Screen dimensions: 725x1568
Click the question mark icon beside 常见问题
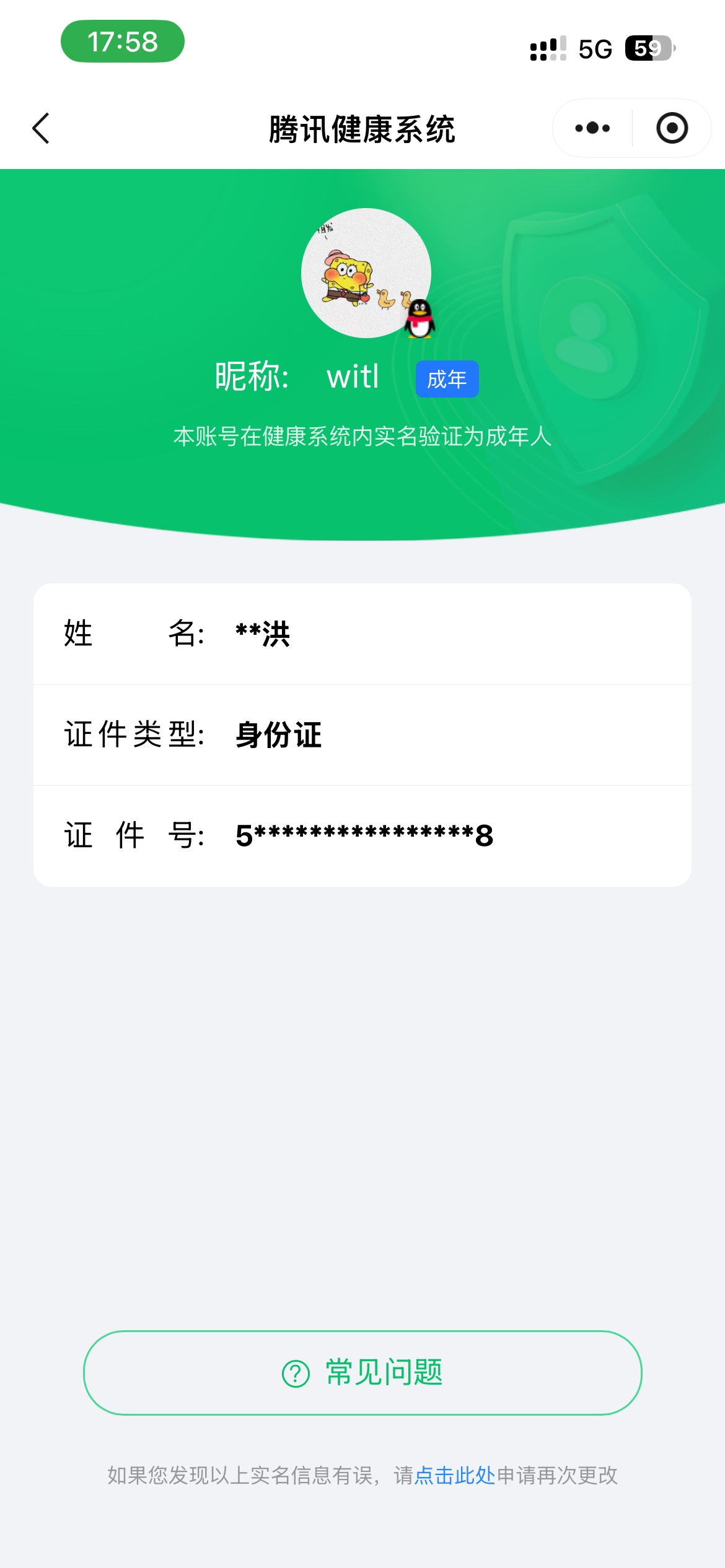tap(294, 1372)
